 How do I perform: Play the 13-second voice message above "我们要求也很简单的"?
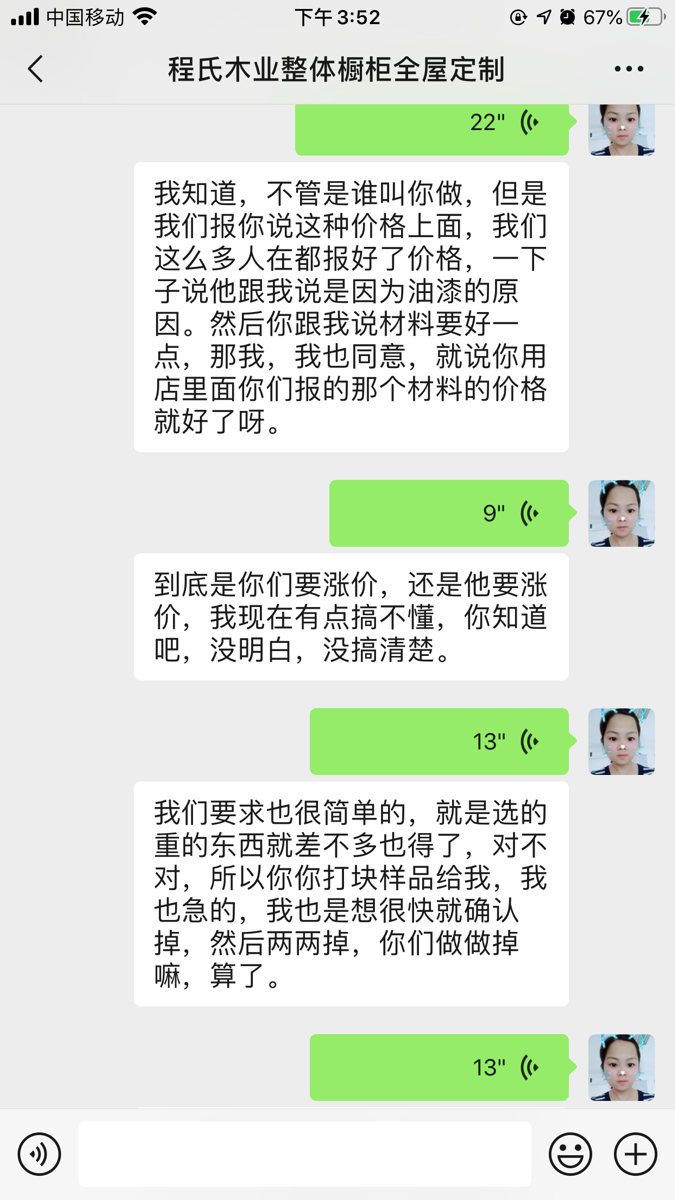(x=439, y=741)
